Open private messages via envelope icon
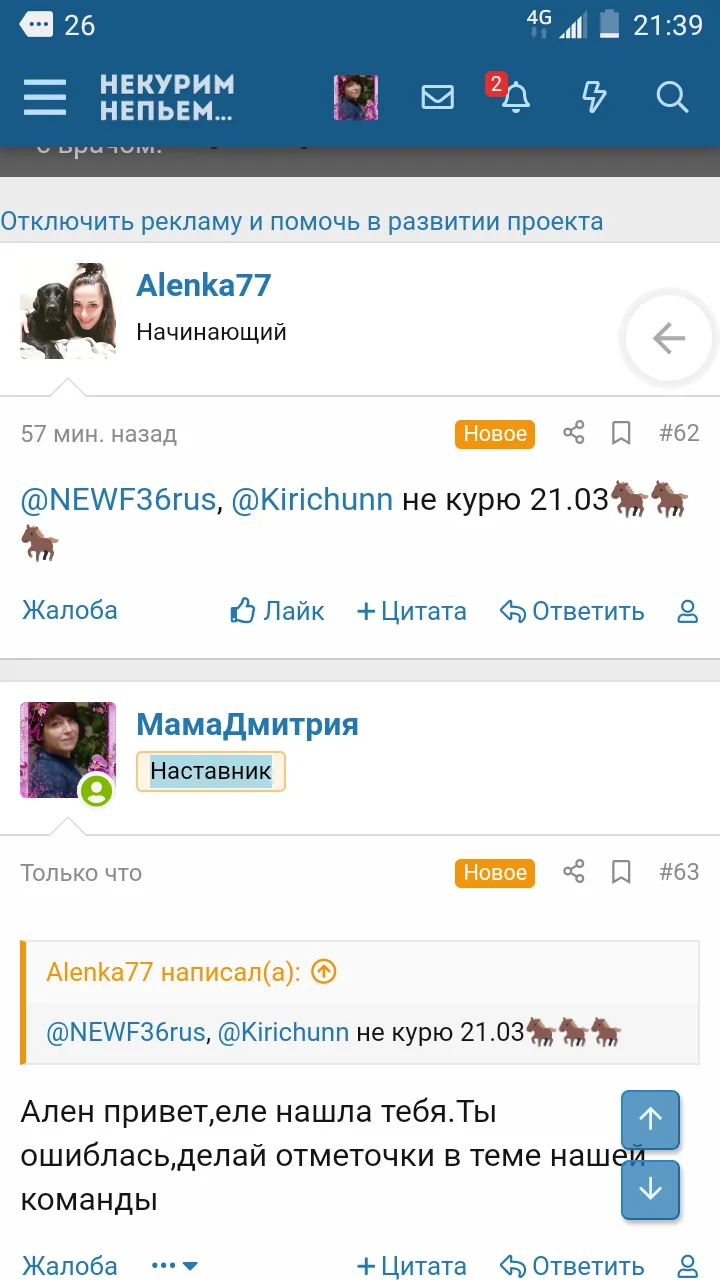 point(437,98)
